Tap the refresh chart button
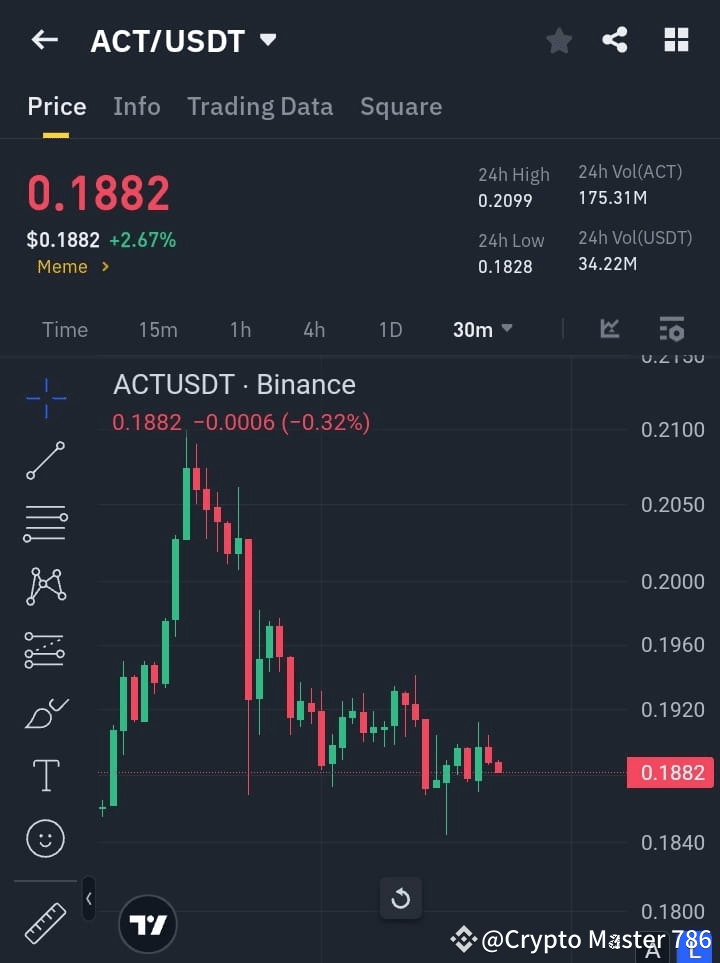The height and width of the screenshot is (963, 720). 400,898
